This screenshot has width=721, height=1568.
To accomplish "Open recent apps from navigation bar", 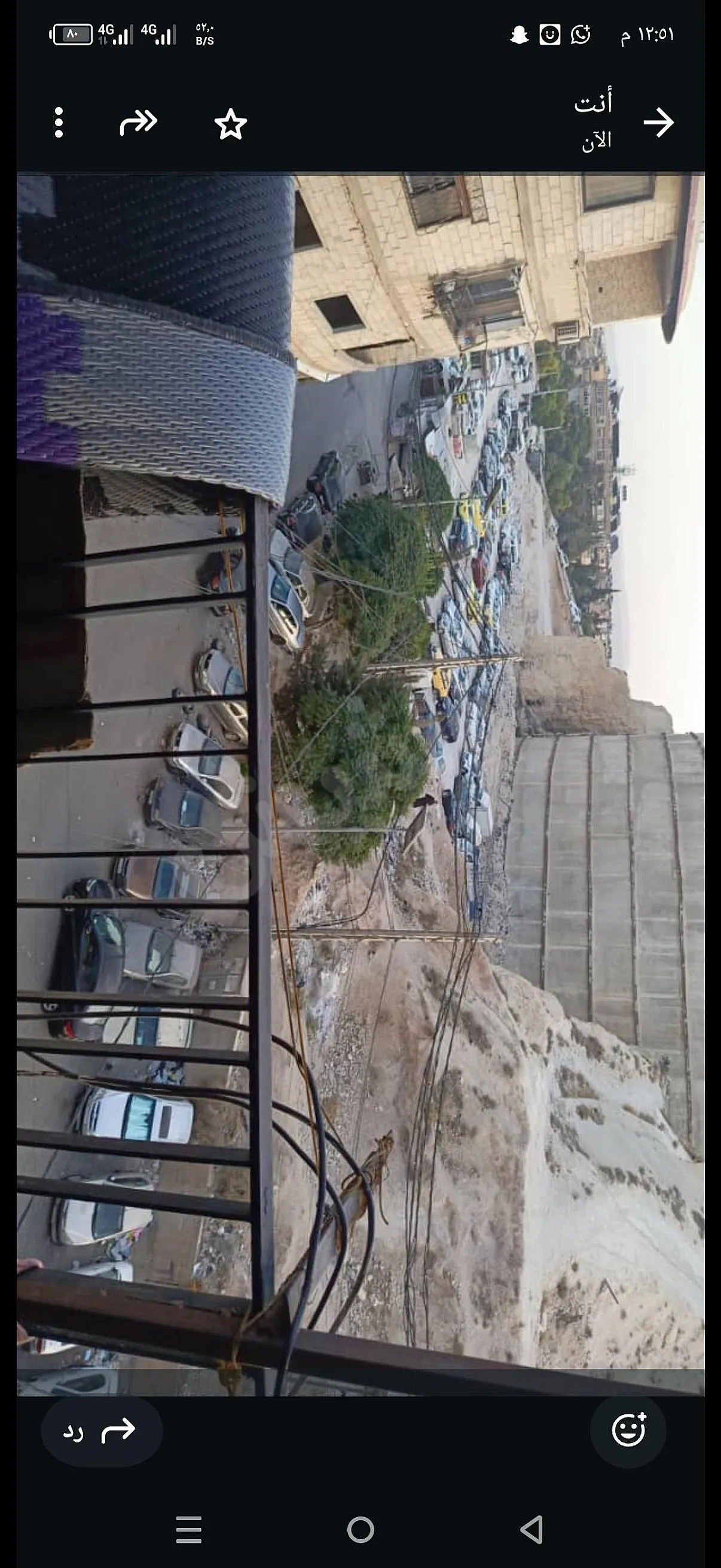I will click(x=188, y=1530).
